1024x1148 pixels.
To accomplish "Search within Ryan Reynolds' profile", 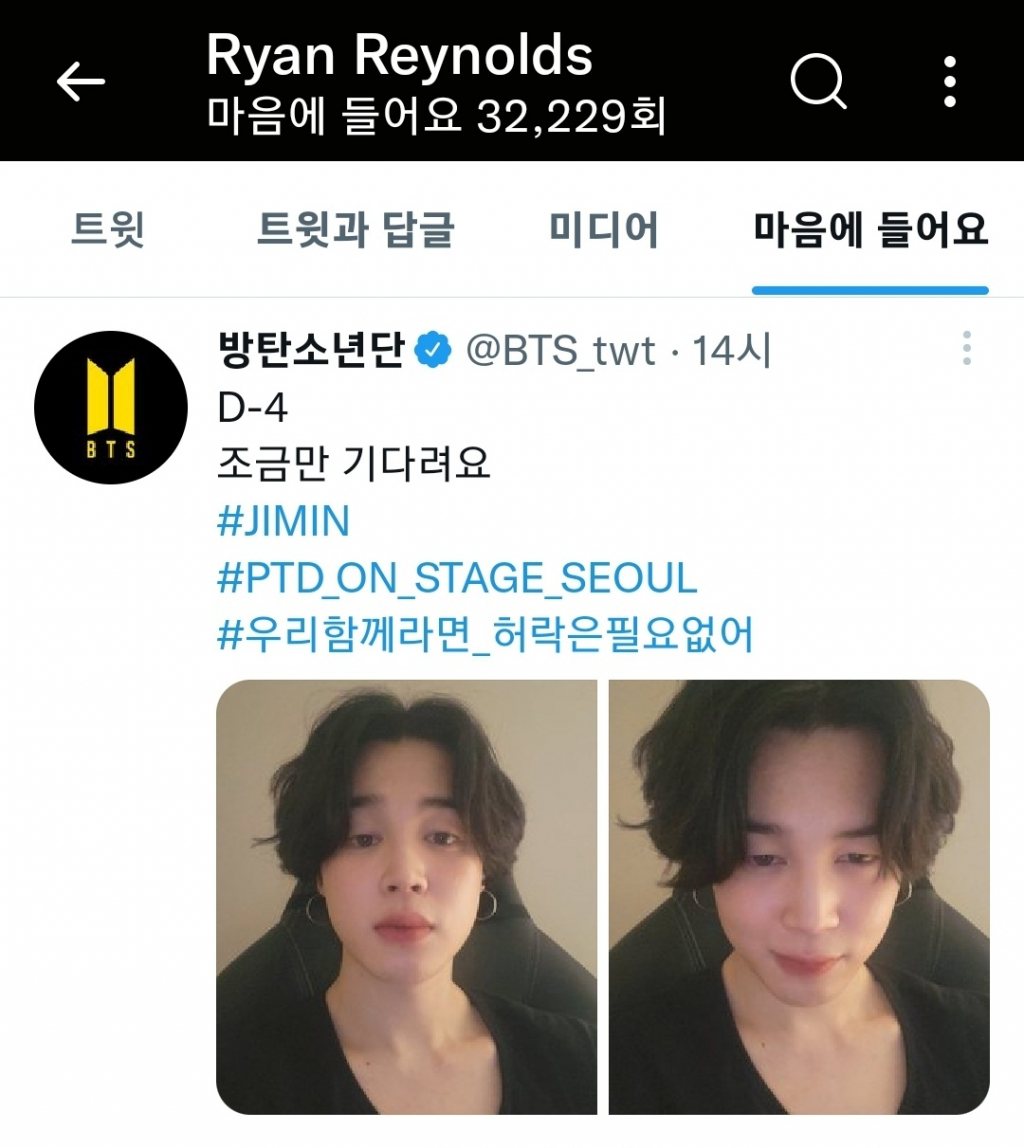I will [x=818, y=81].
